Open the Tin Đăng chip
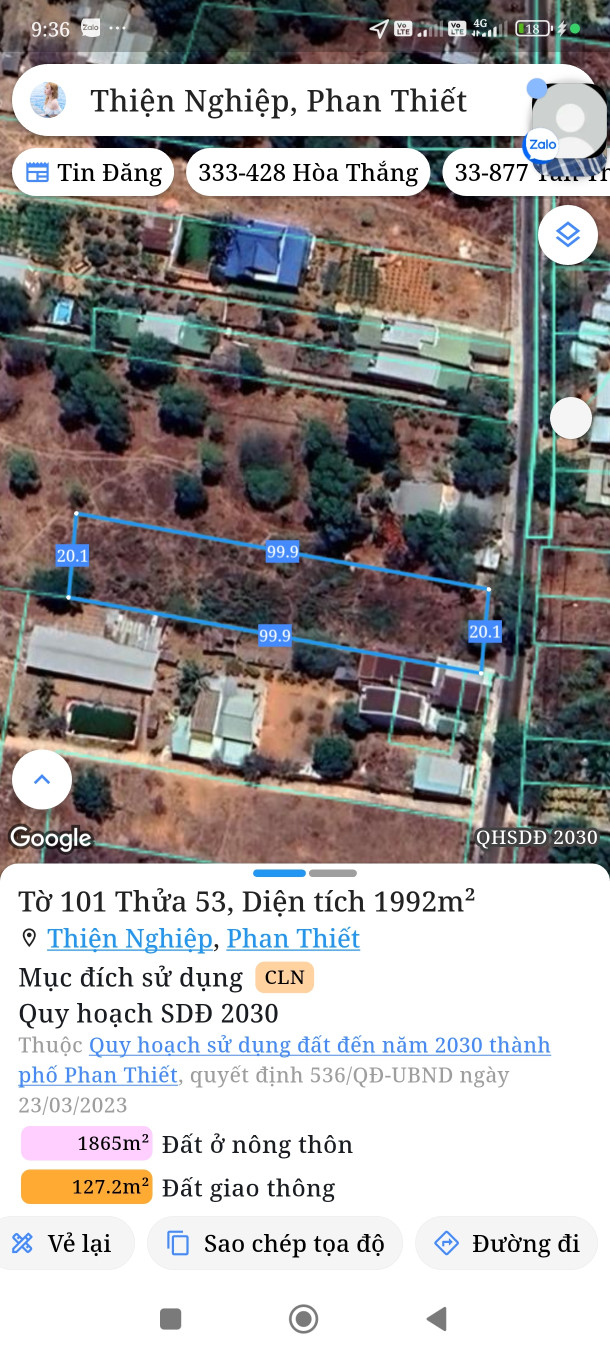610x1356 pixels. (93, 173)
